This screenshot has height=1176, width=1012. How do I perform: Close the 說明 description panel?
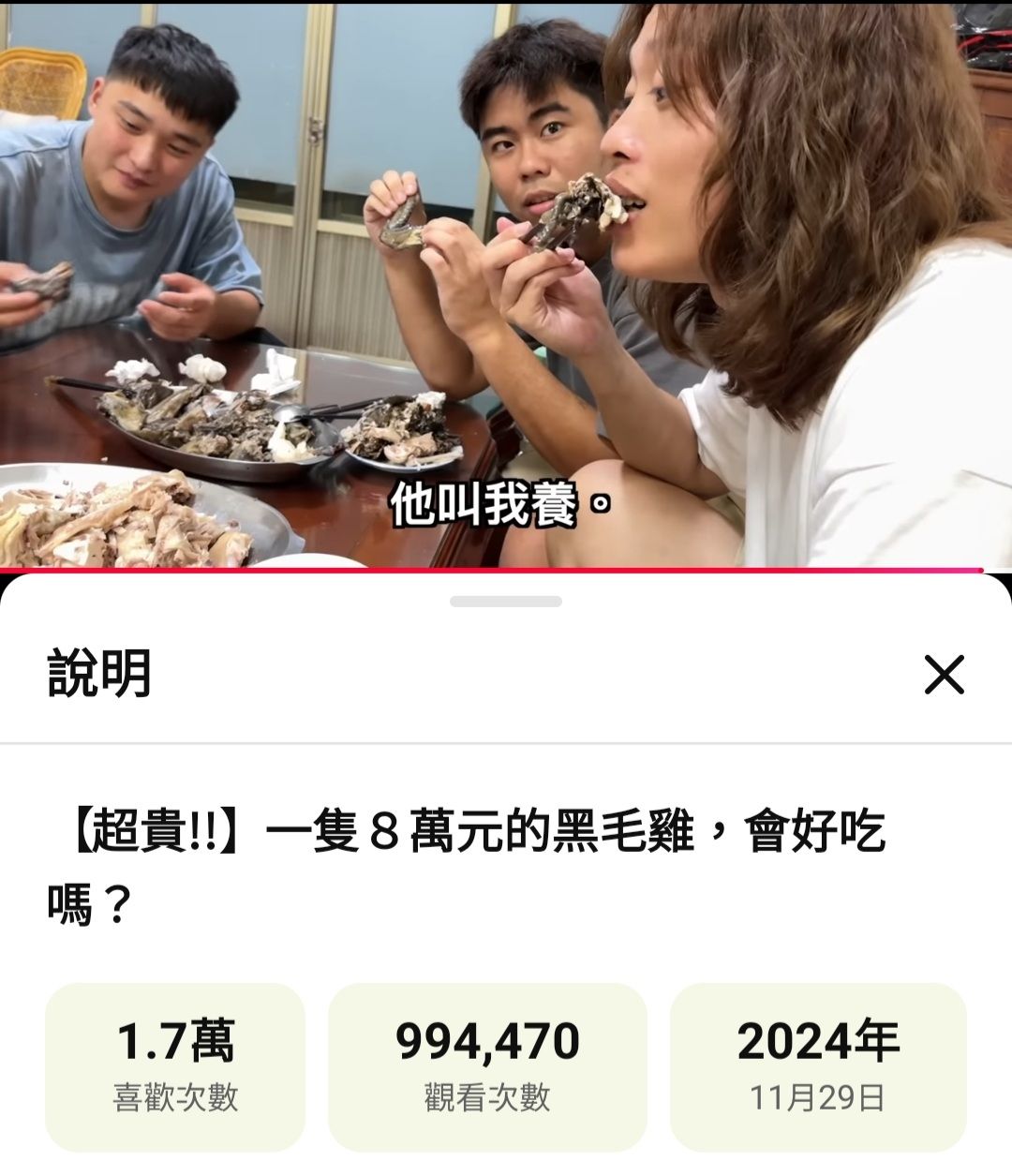944,675
